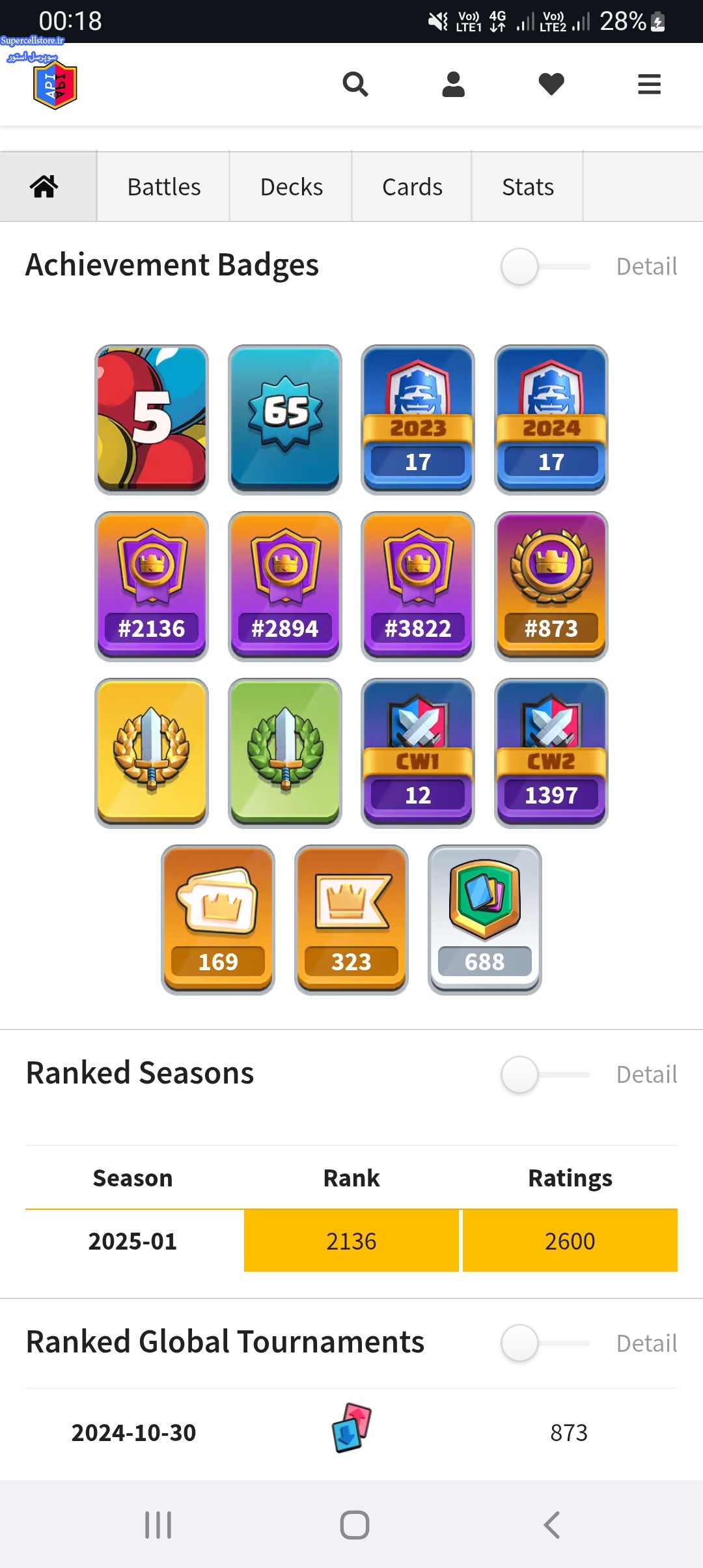Image resolution: width=703 pixels, height=1568 pixels.
Task: Switch to the Battles tab
Action: tap(164, 187)
